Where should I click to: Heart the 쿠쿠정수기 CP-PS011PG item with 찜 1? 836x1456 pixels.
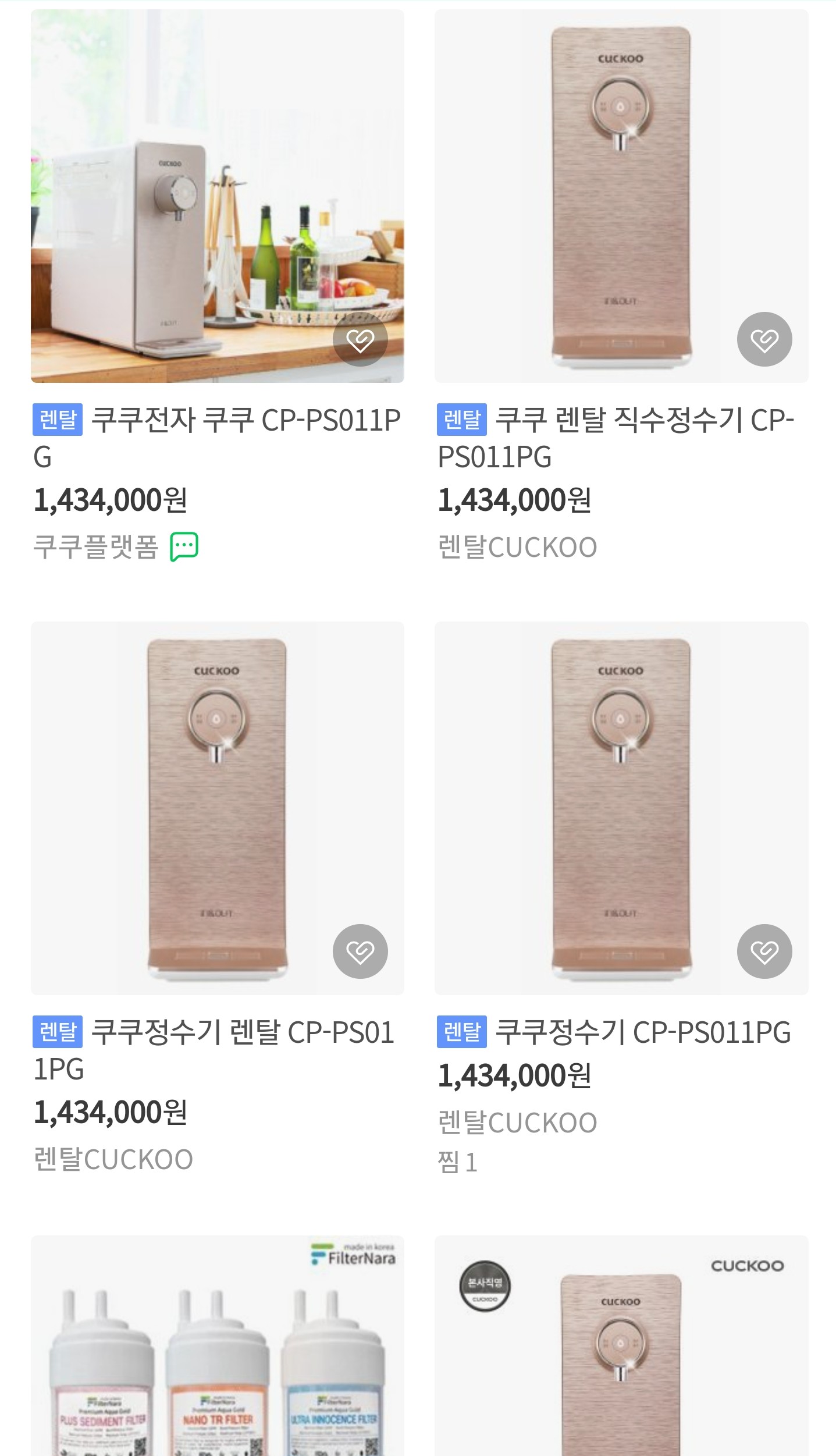(764, 951)
